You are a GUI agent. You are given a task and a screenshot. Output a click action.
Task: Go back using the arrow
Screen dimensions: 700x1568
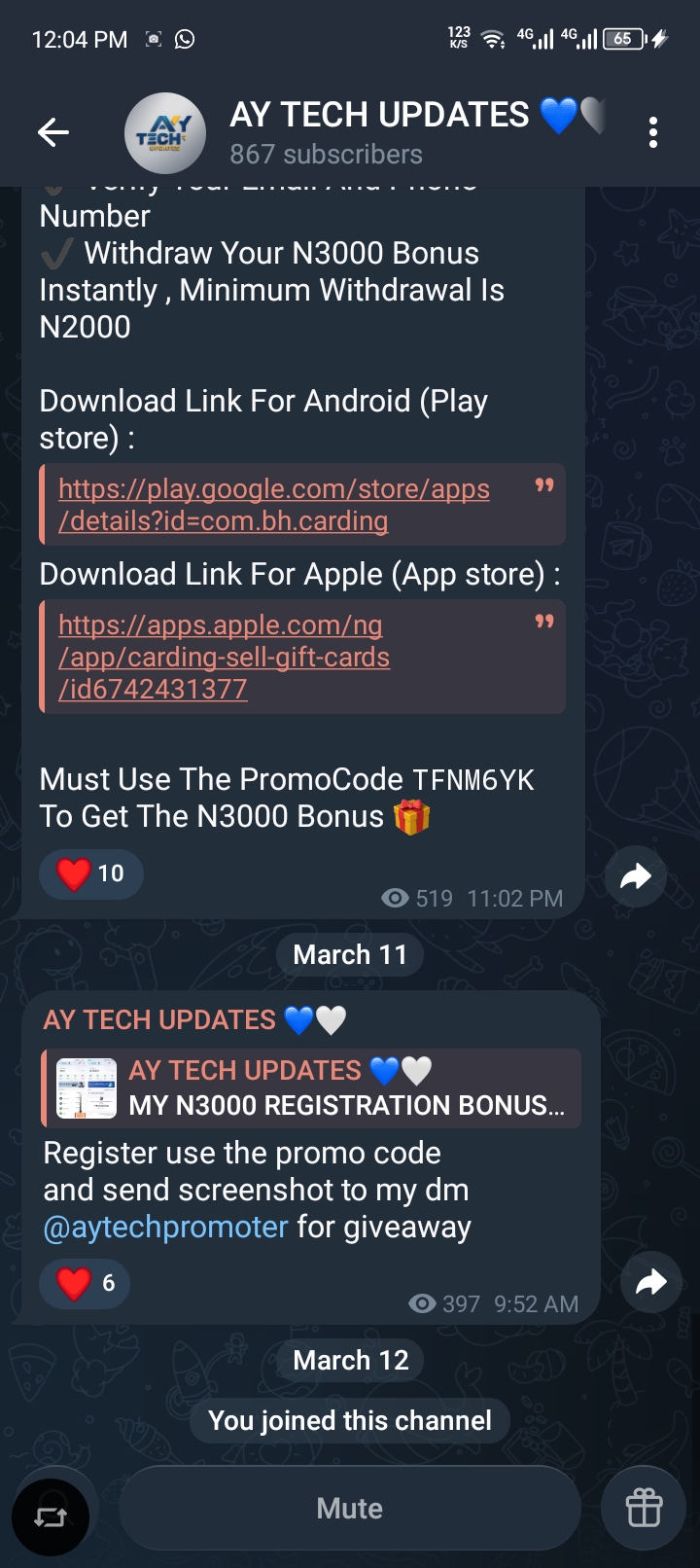pyautogui.click(x=53, y=132)
